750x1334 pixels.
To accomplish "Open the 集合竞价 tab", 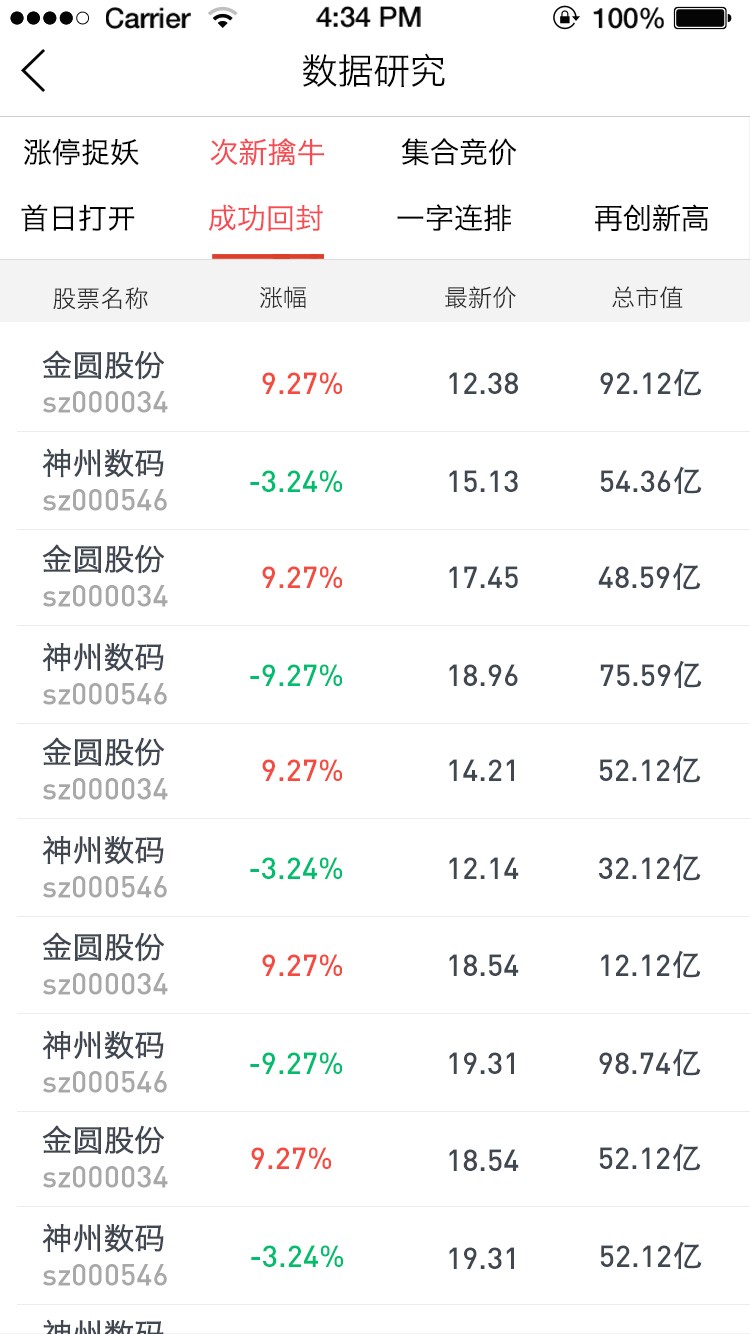I will 459,153.
